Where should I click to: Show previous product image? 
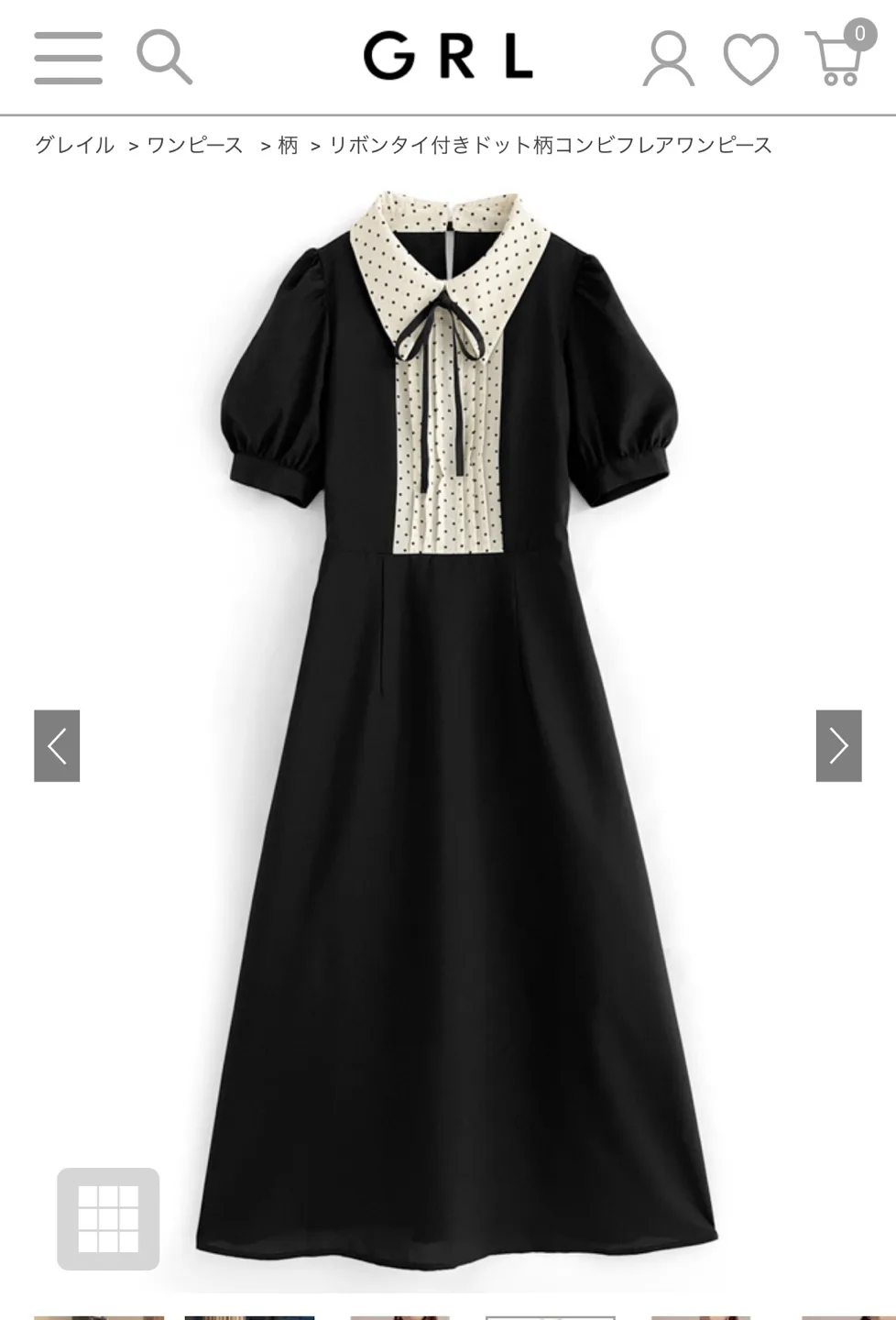point(57,745)
